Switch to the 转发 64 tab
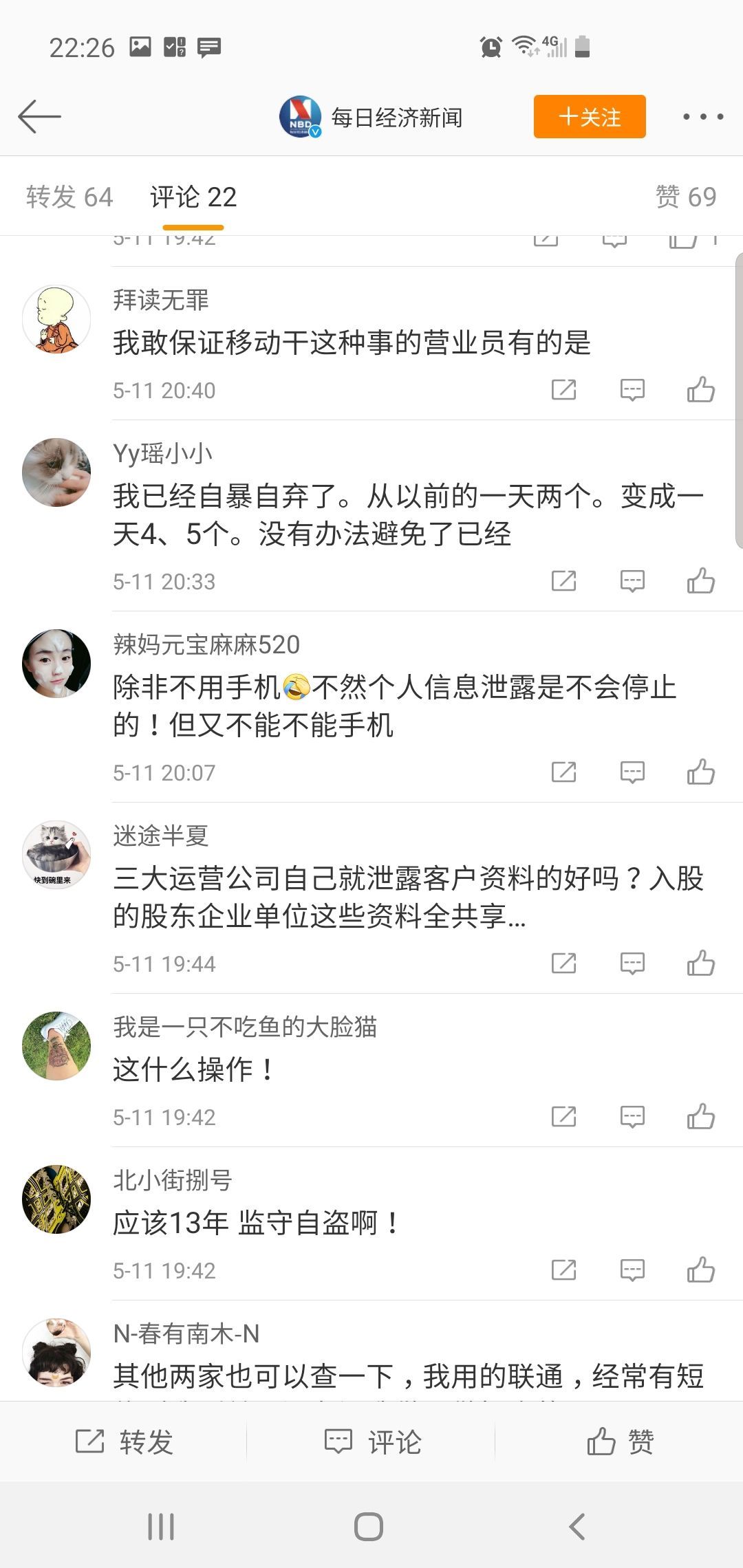Image resolution: width=743 pixels, height=1568 pixels. 69,197
